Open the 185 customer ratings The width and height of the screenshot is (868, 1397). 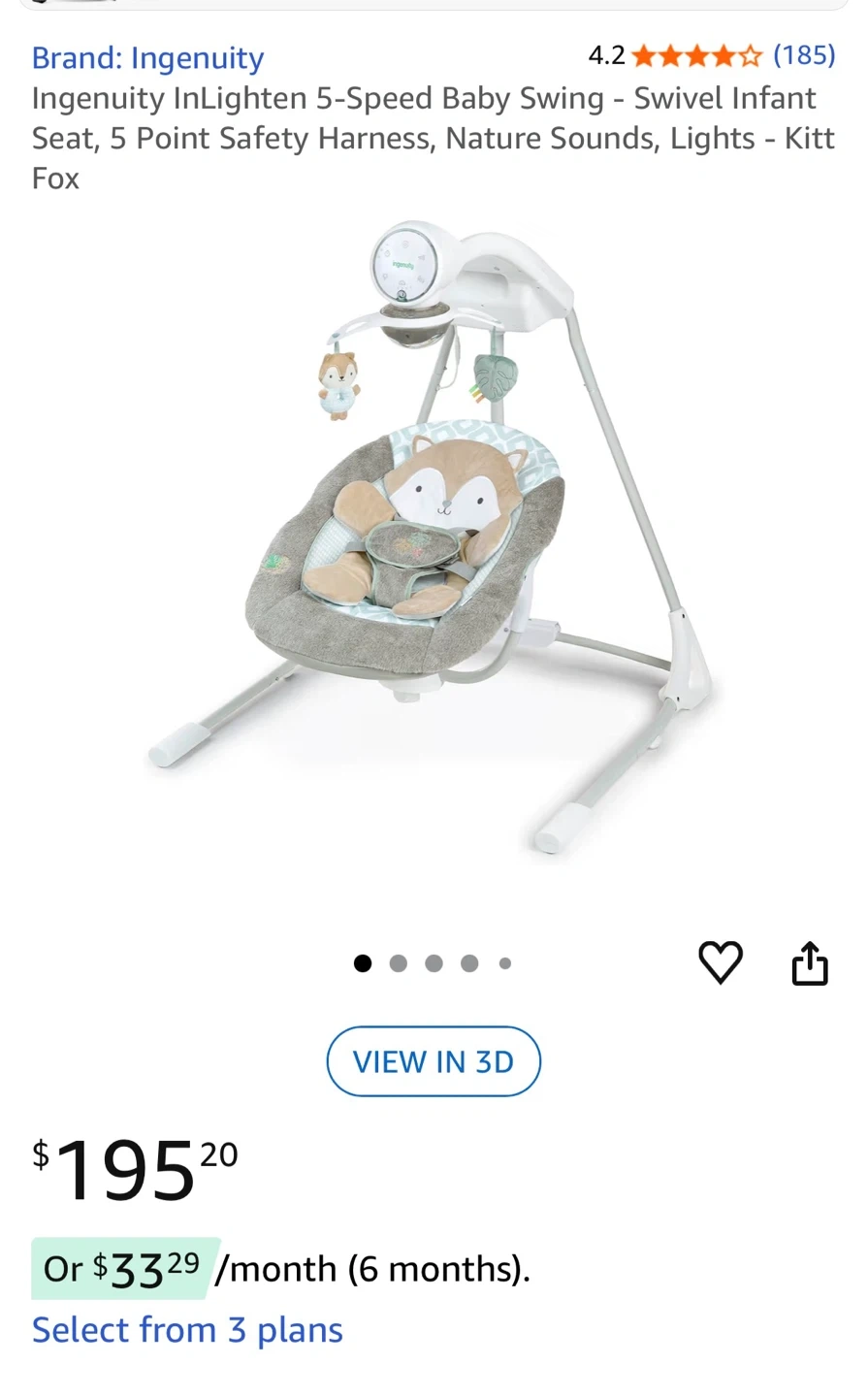[803, 55]
